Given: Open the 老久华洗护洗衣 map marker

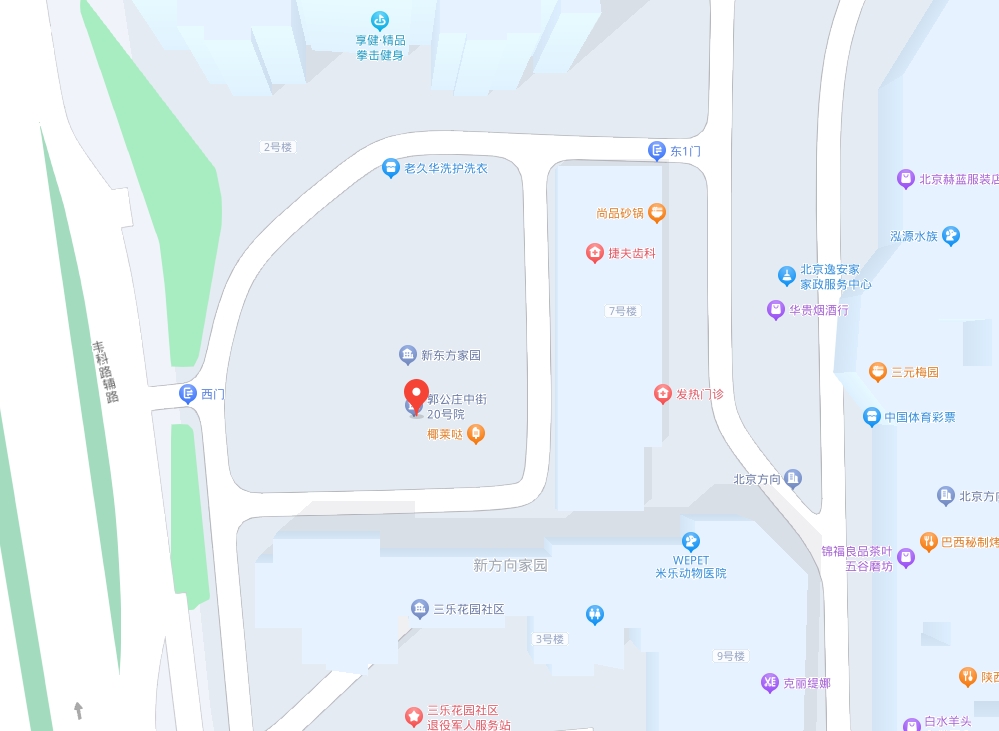Looking at the screenshot, I should coord(391,169).
